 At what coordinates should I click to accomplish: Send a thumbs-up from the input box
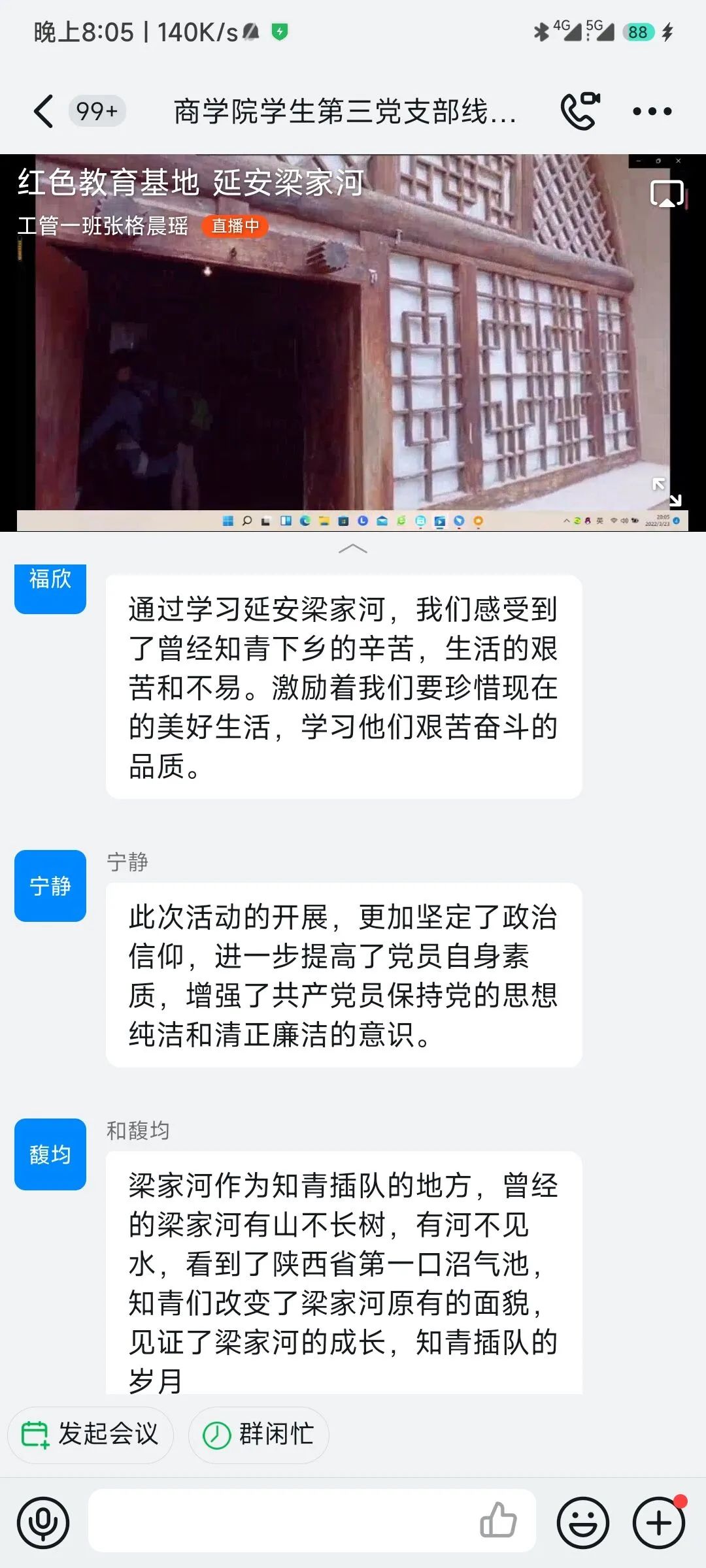pos(498,1520)
